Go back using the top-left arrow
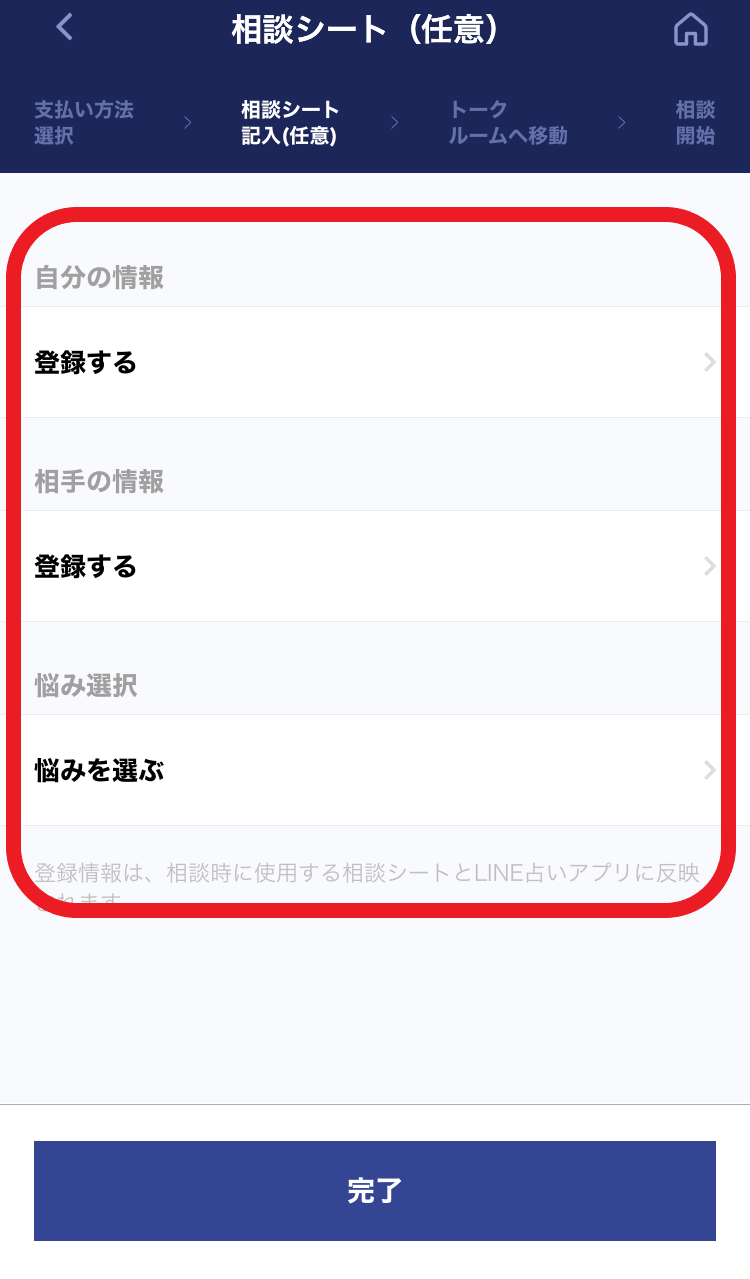750x1279 pixels. [x=65, y=27]
